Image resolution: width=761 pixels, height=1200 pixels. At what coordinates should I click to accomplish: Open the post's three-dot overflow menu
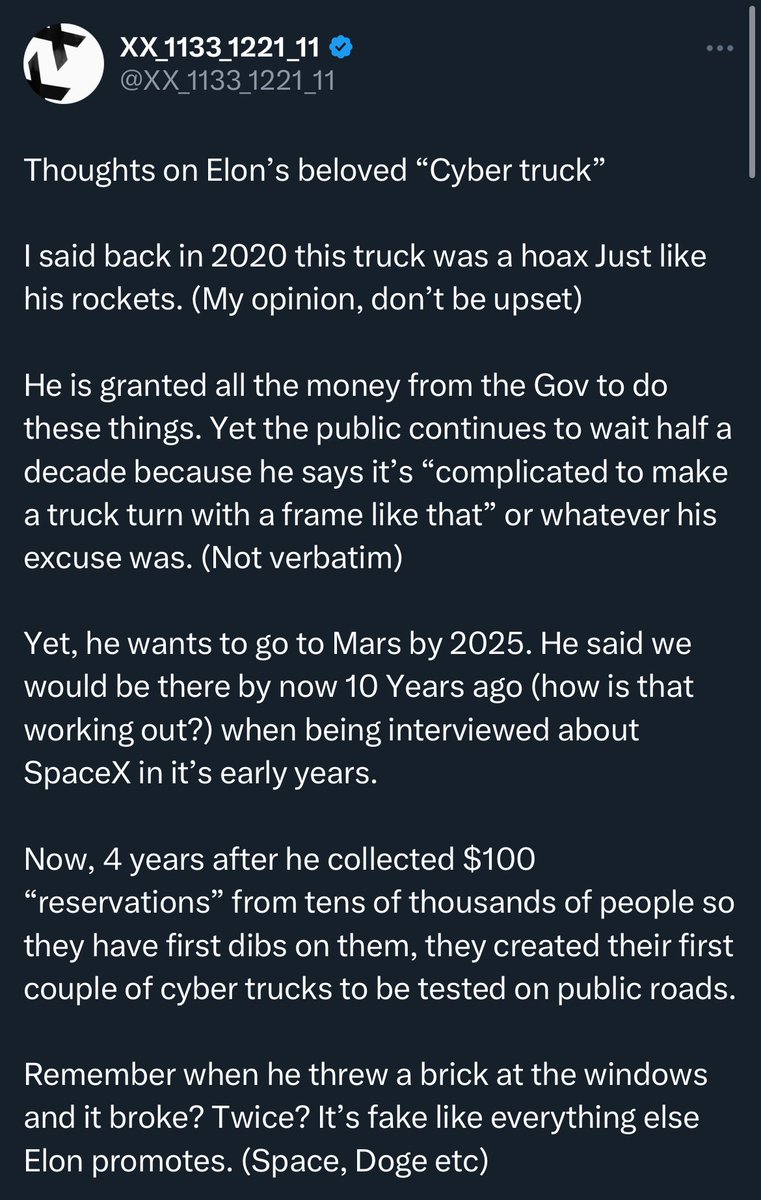(721, 49)
